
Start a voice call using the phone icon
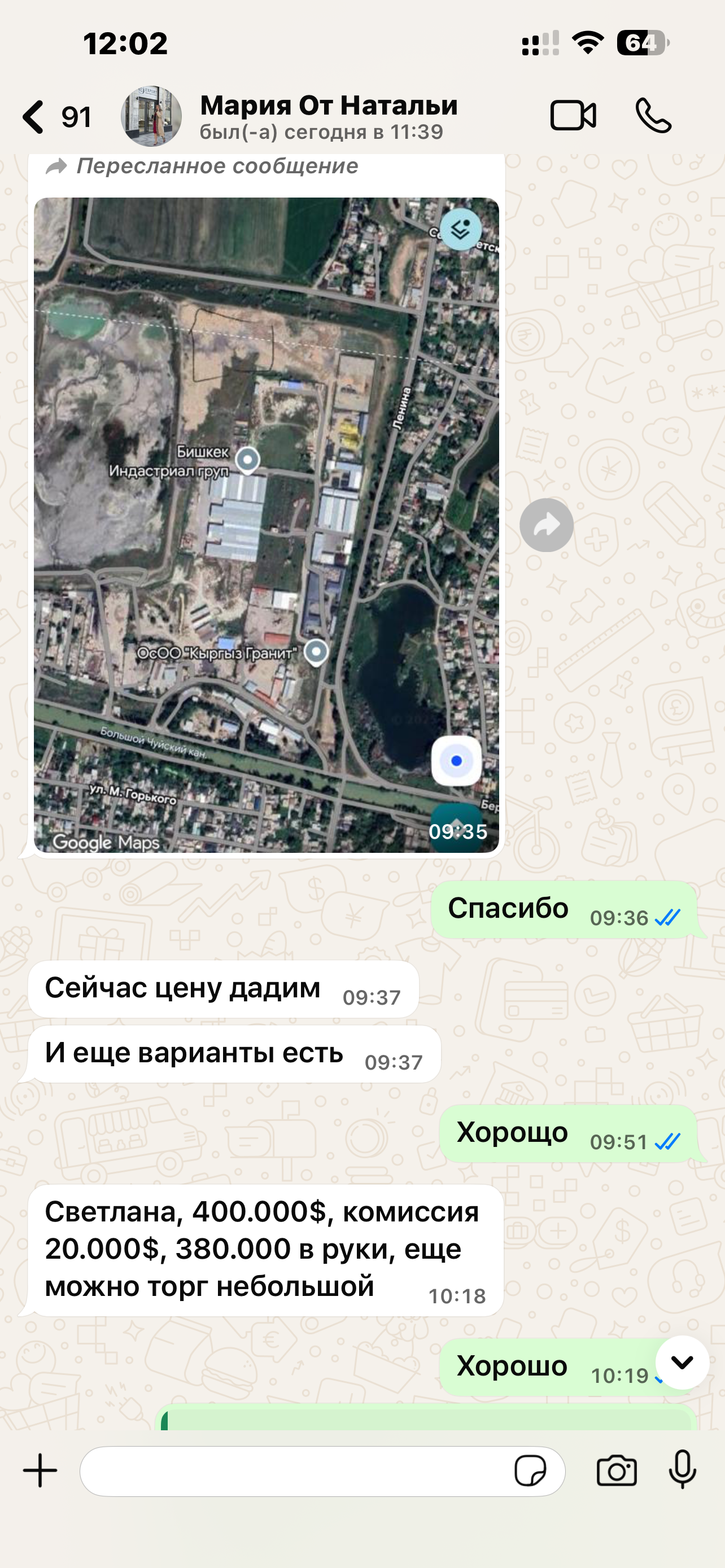tap(653, 116)
